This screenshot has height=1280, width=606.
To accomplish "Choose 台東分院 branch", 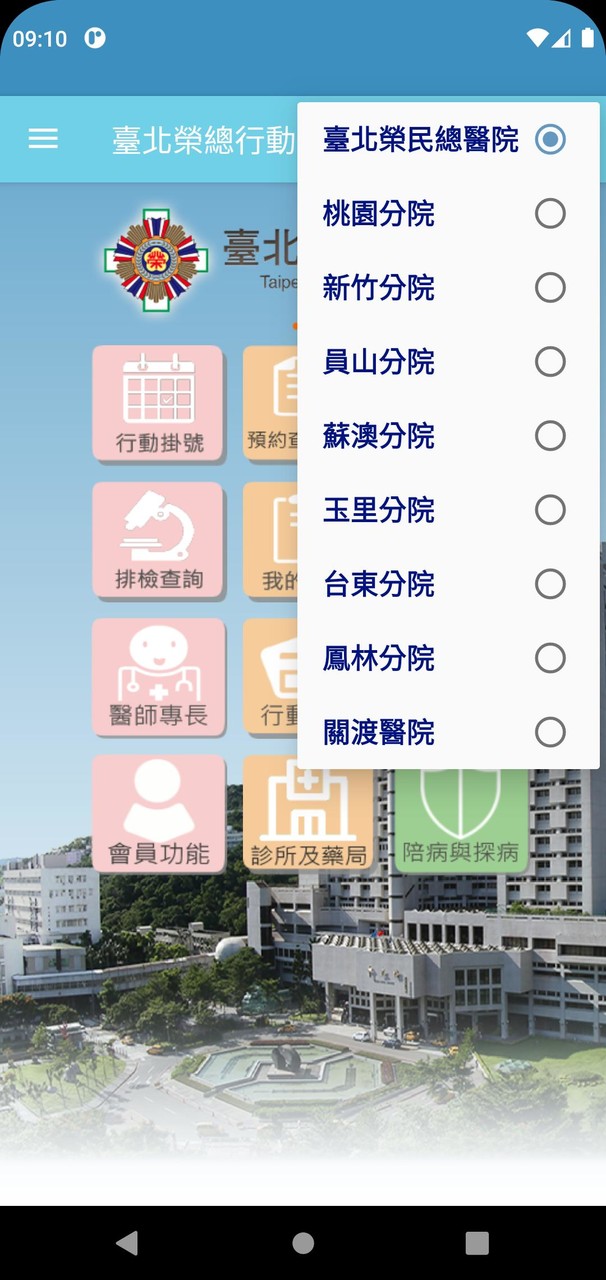I will 448,584.
